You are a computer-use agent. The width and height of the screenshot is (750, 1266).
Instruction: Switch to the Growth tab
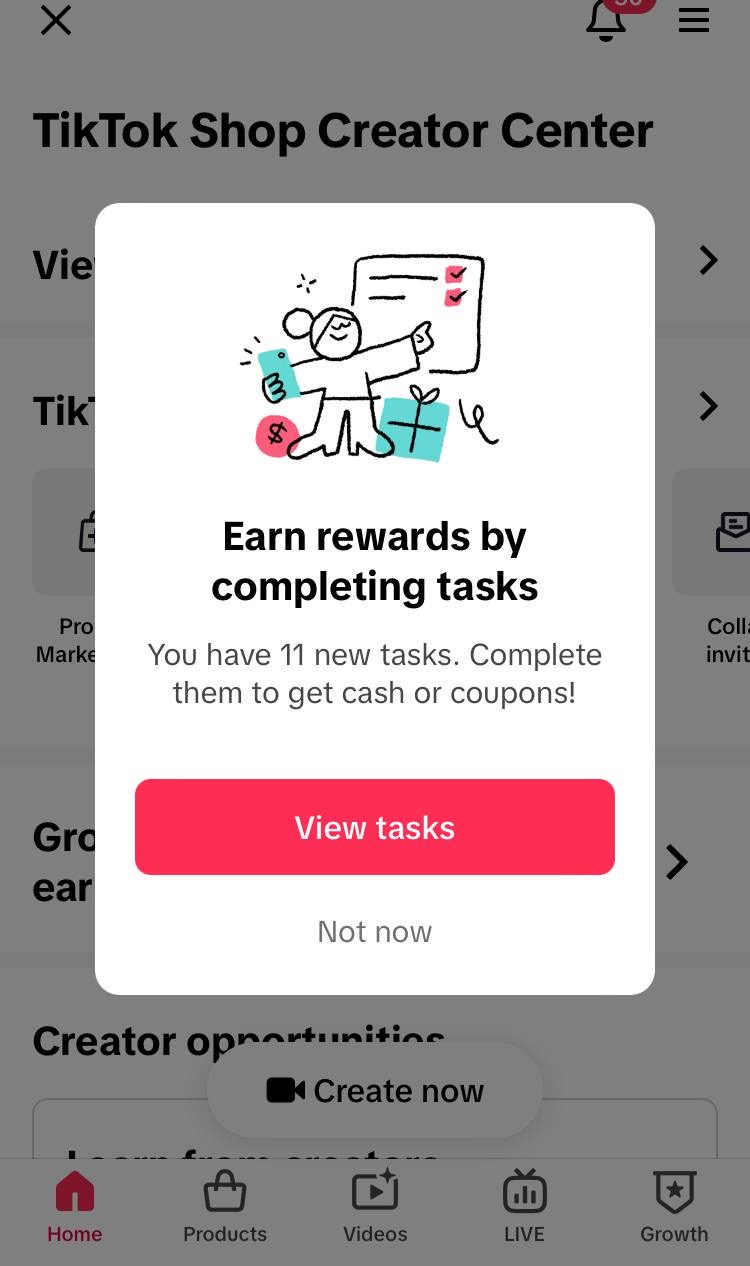click(674, 1207)
